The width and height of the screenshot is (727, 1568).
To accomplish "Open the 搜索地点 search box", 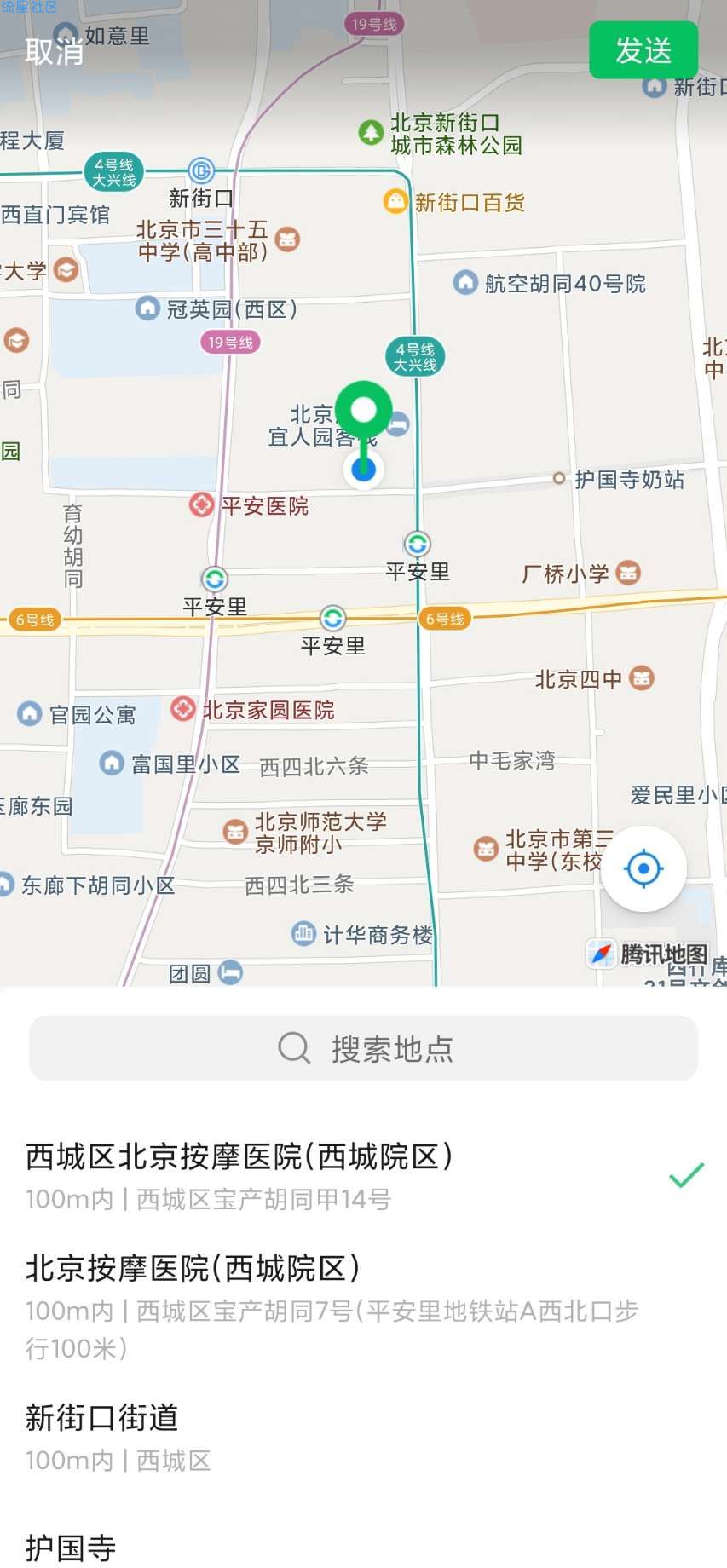I will pyautogui.click(x=364, y=1048).
